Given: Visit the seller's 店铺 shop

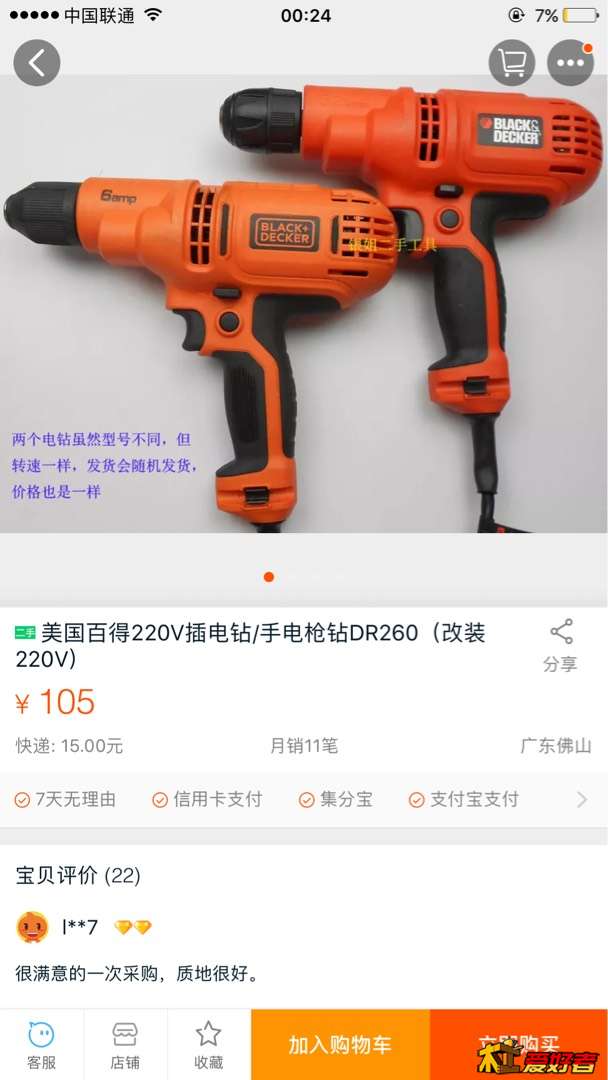Looking at the screenshot, I should coord(125,1045).
